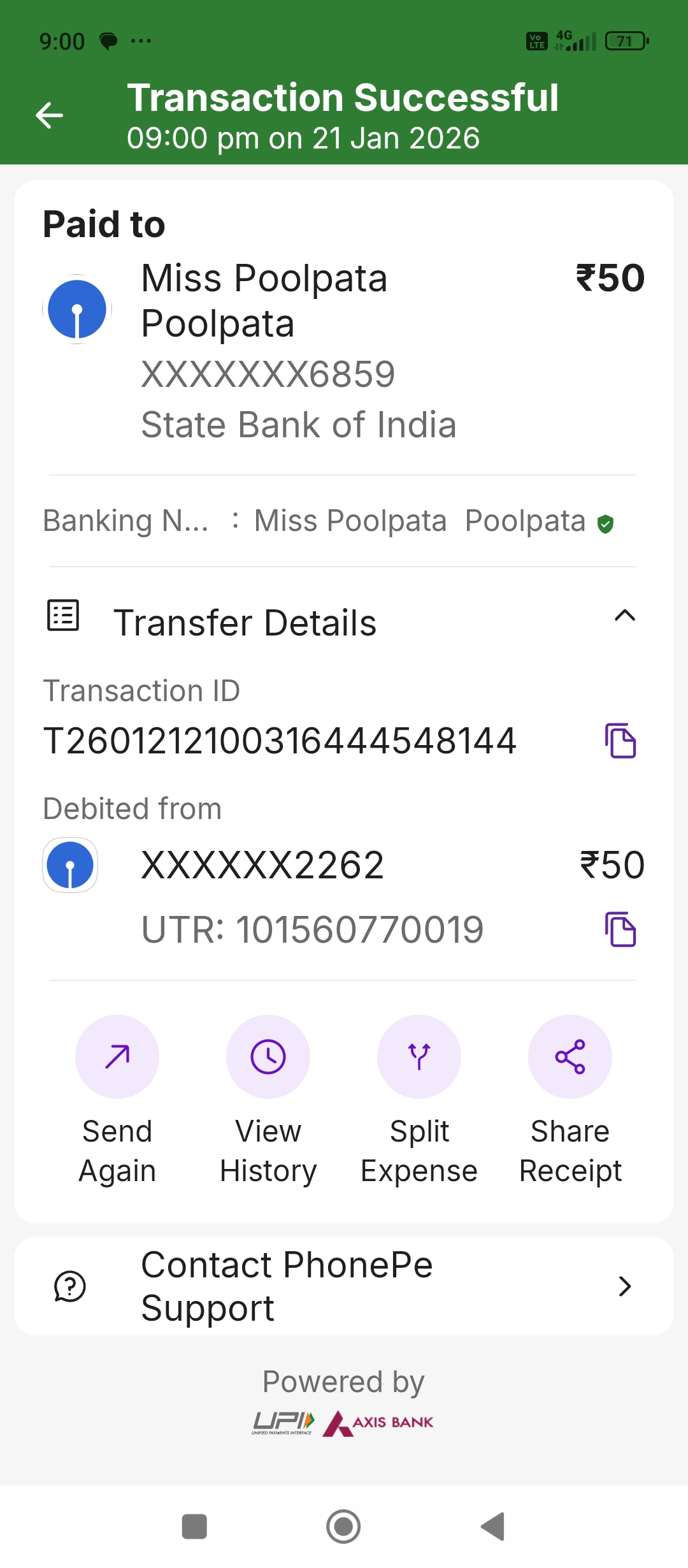This screenshot has width=688, height=1568.
Task: Go back using the header arrow
Action: 49,115
